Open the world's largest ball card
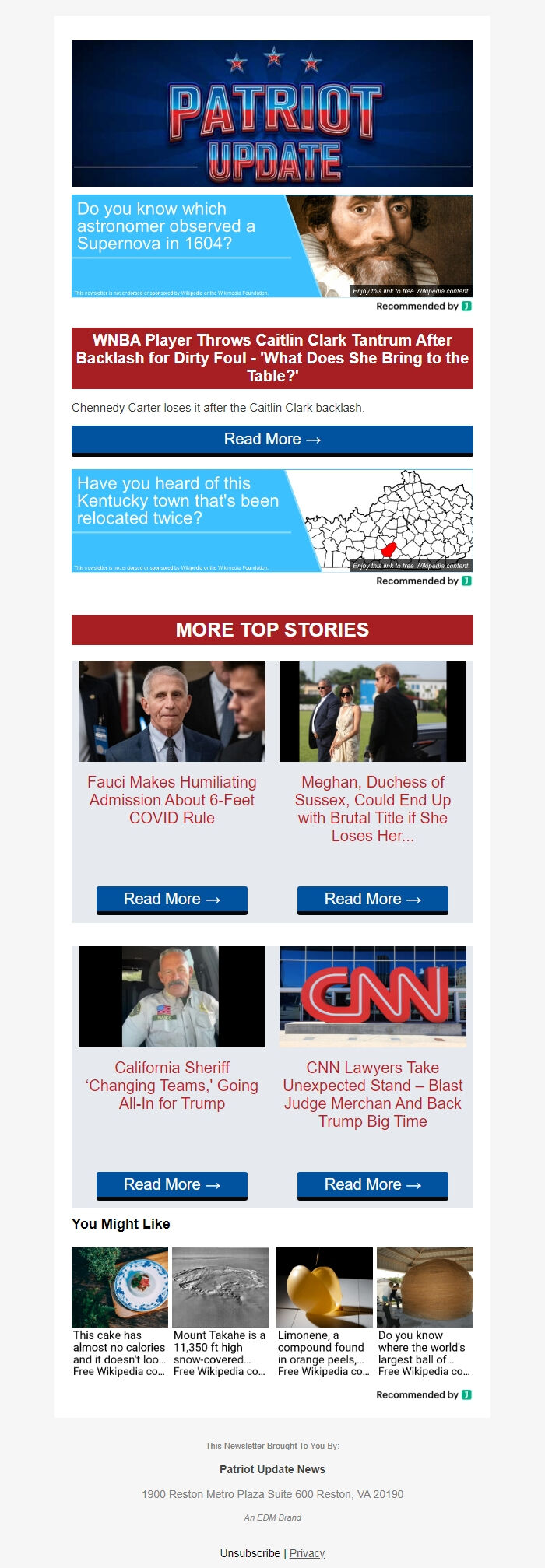Image resolution: width=545 pixels, height=1568 pixels. tap(425, 1312)
